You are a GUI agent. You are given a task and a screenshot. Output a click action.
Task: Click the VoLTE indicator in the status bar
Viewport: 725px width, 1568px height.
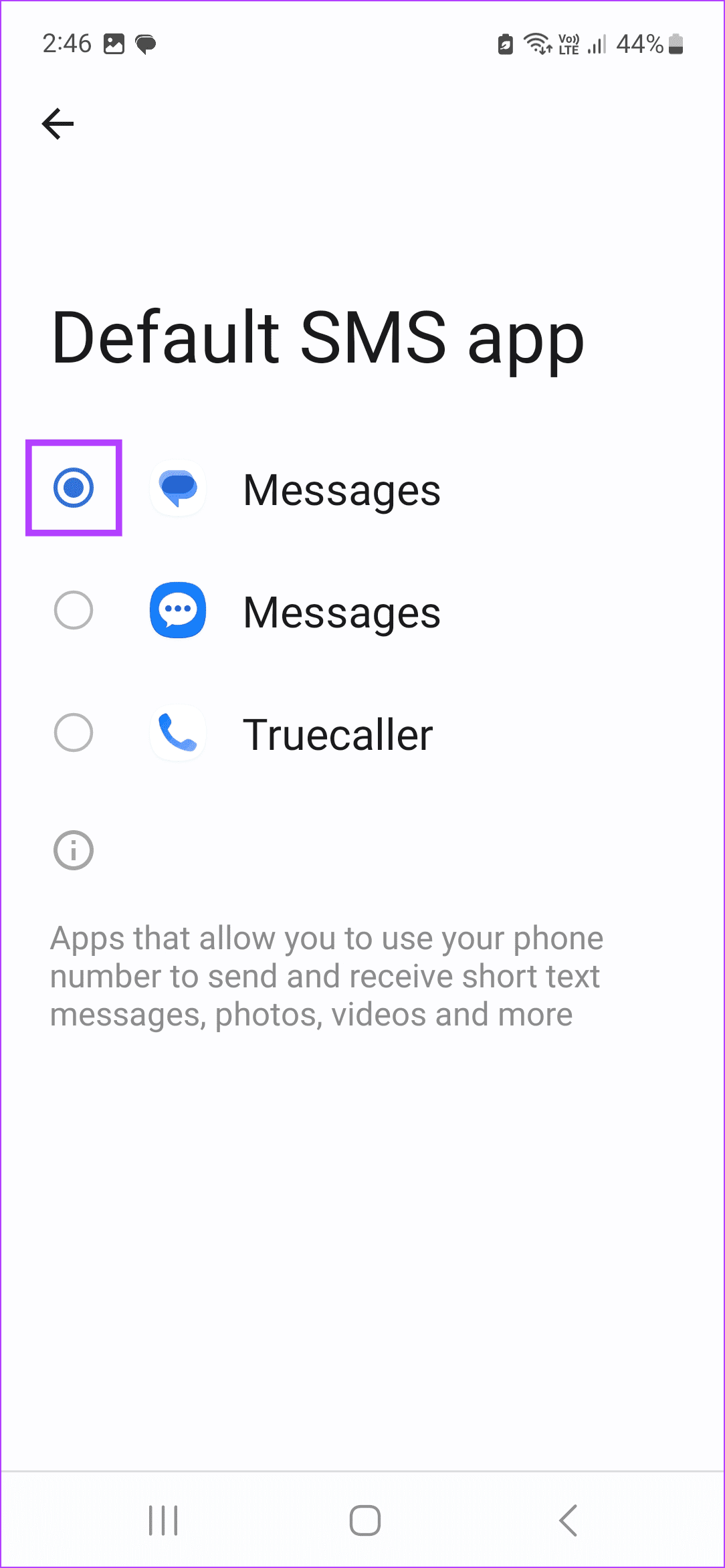[567, 44]
